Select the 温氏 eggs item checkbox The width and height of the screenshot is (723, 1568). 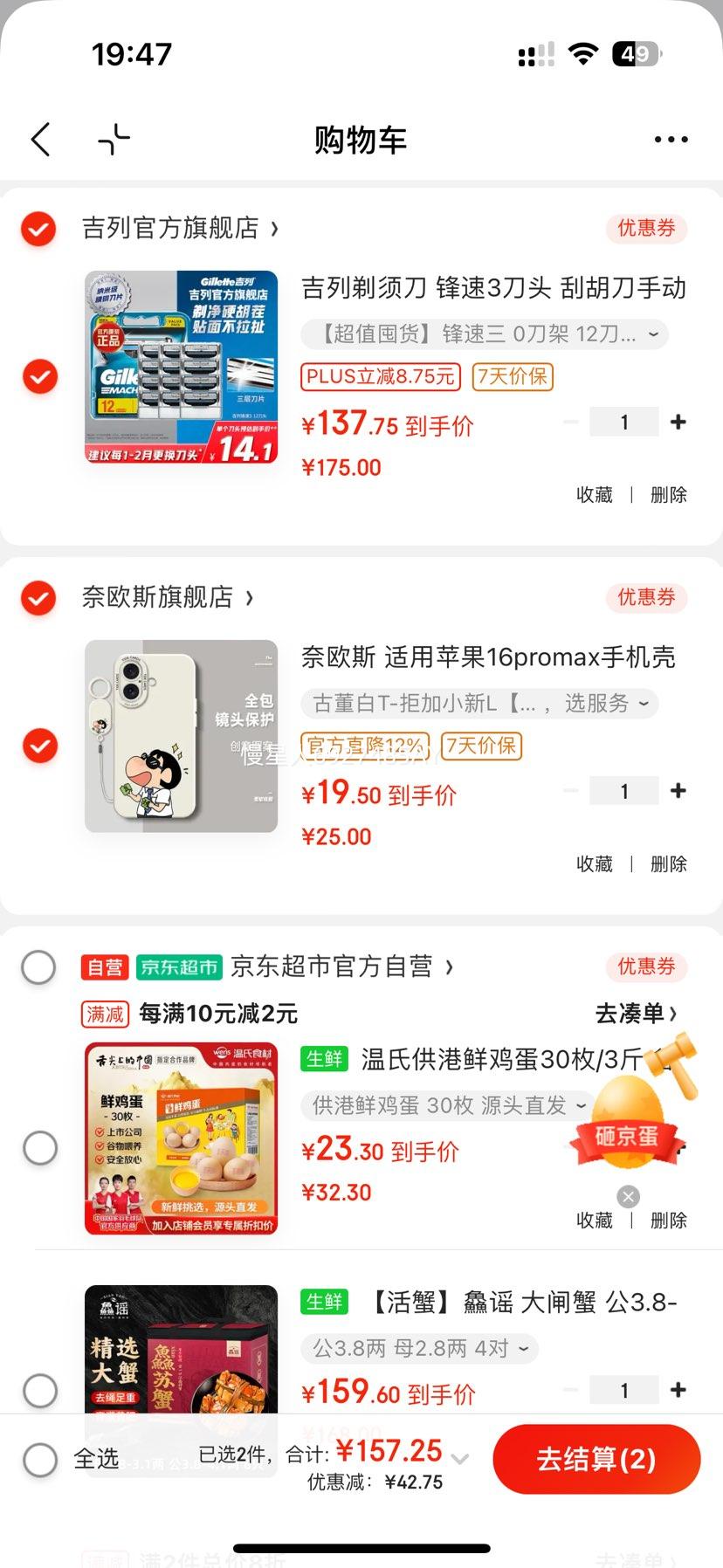point(38,1148)
